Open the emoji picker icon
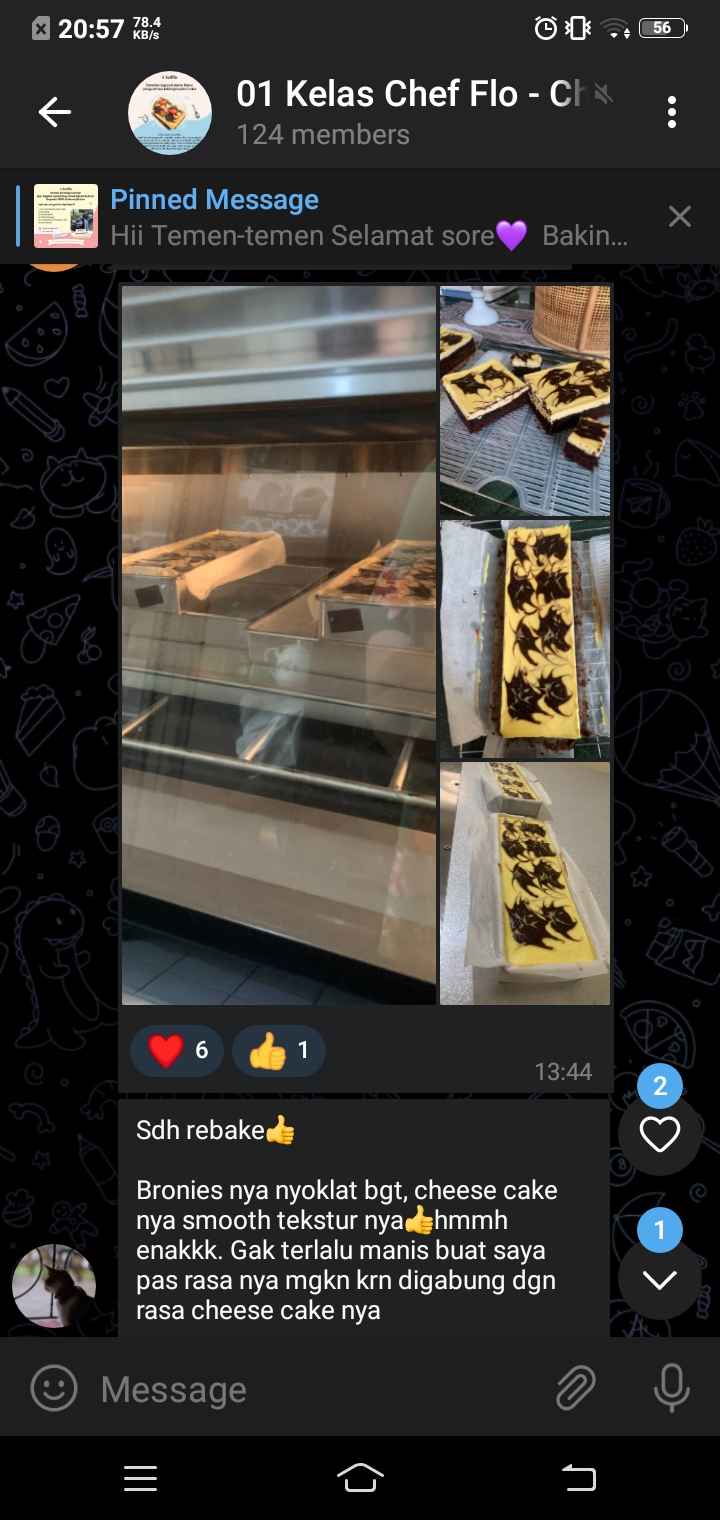Viewport: 720px width, 1520px height. click(x=53, y=1388)
